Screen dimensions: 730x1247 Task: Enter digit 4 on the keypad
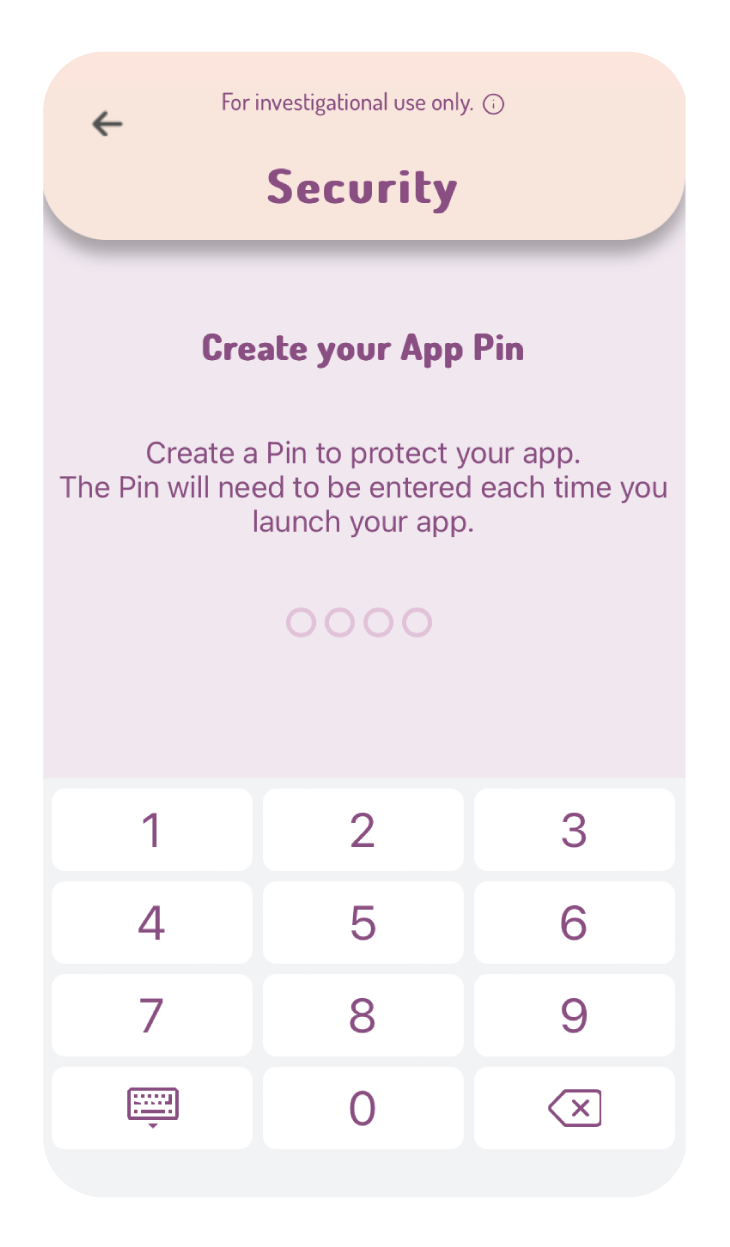(152, 923)
